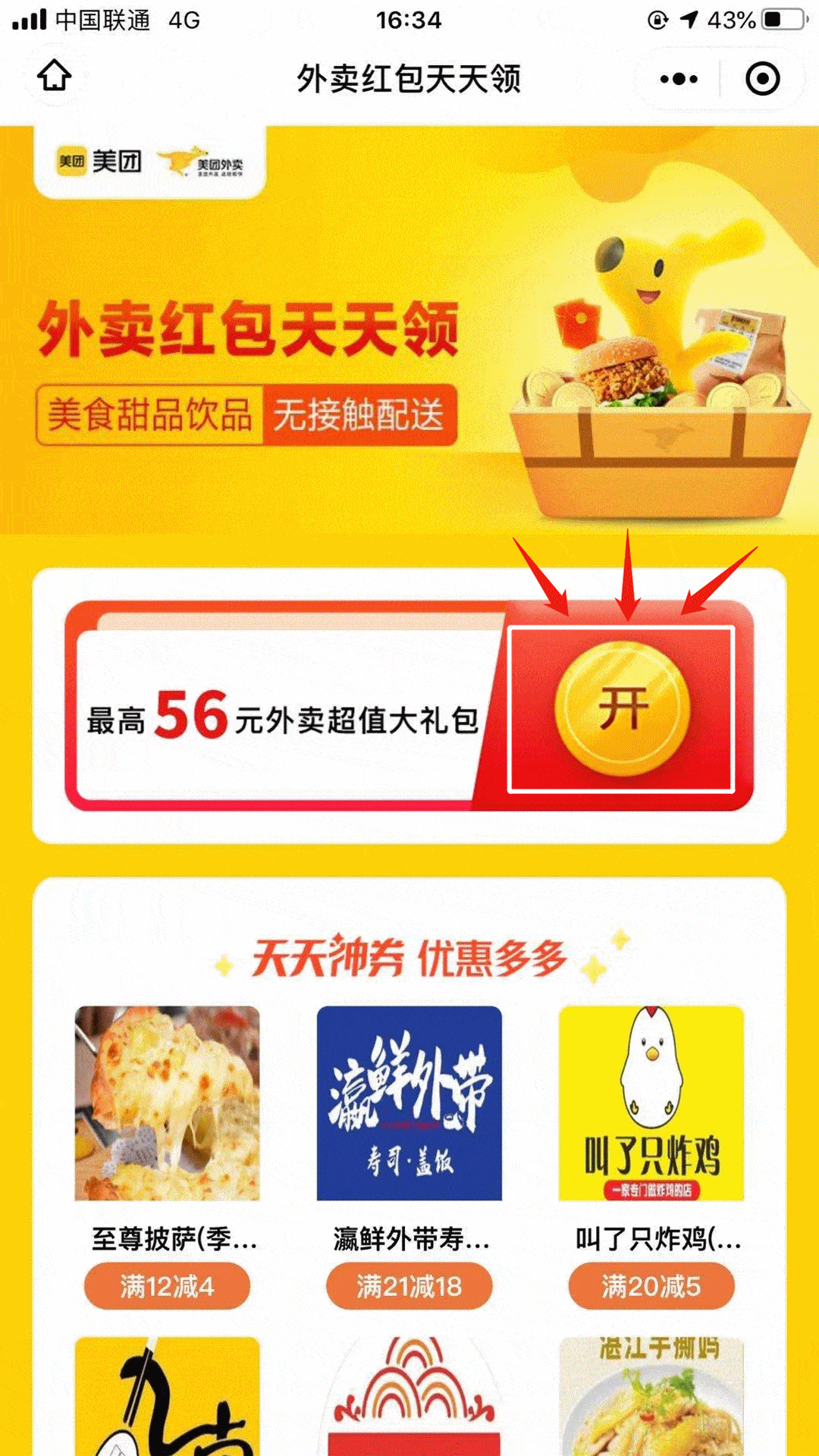Tap the home icon in the header

tap(55, 76)
